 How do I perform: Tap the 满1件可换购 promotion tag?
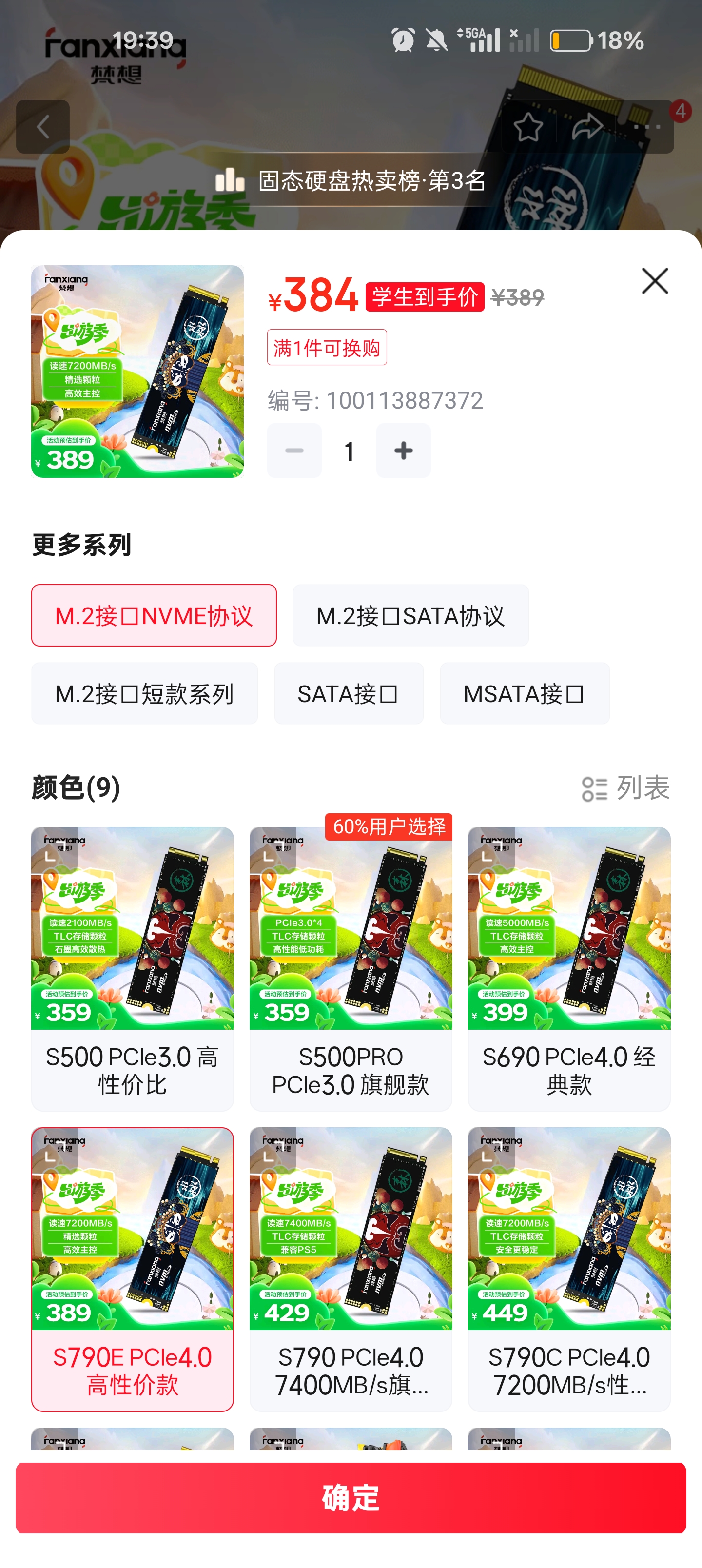pos(327,348)
